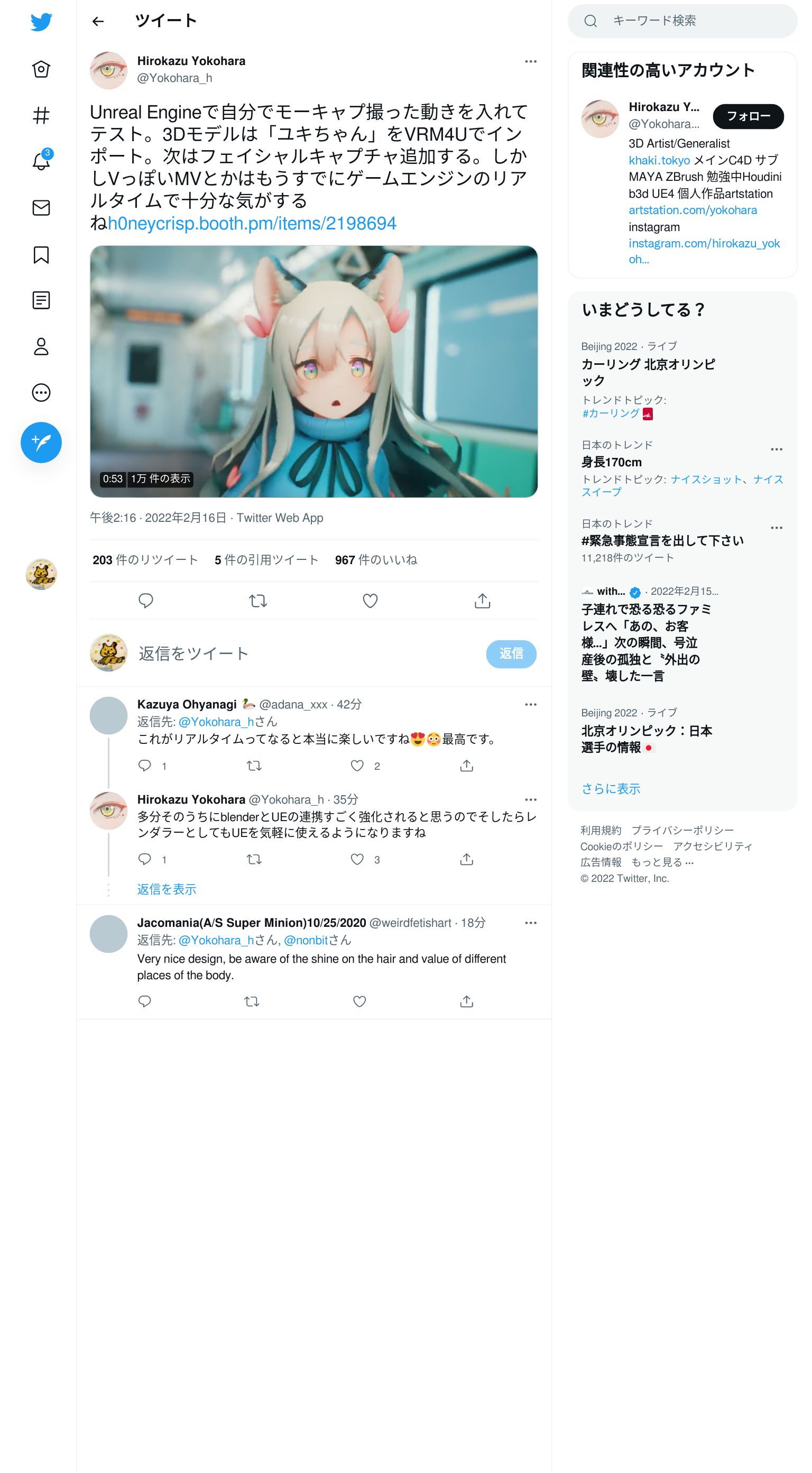This screenshot has width=812, height=1473.
Task: Open artstation.com/yokohara link in profile card
Action: click(693, 210)
